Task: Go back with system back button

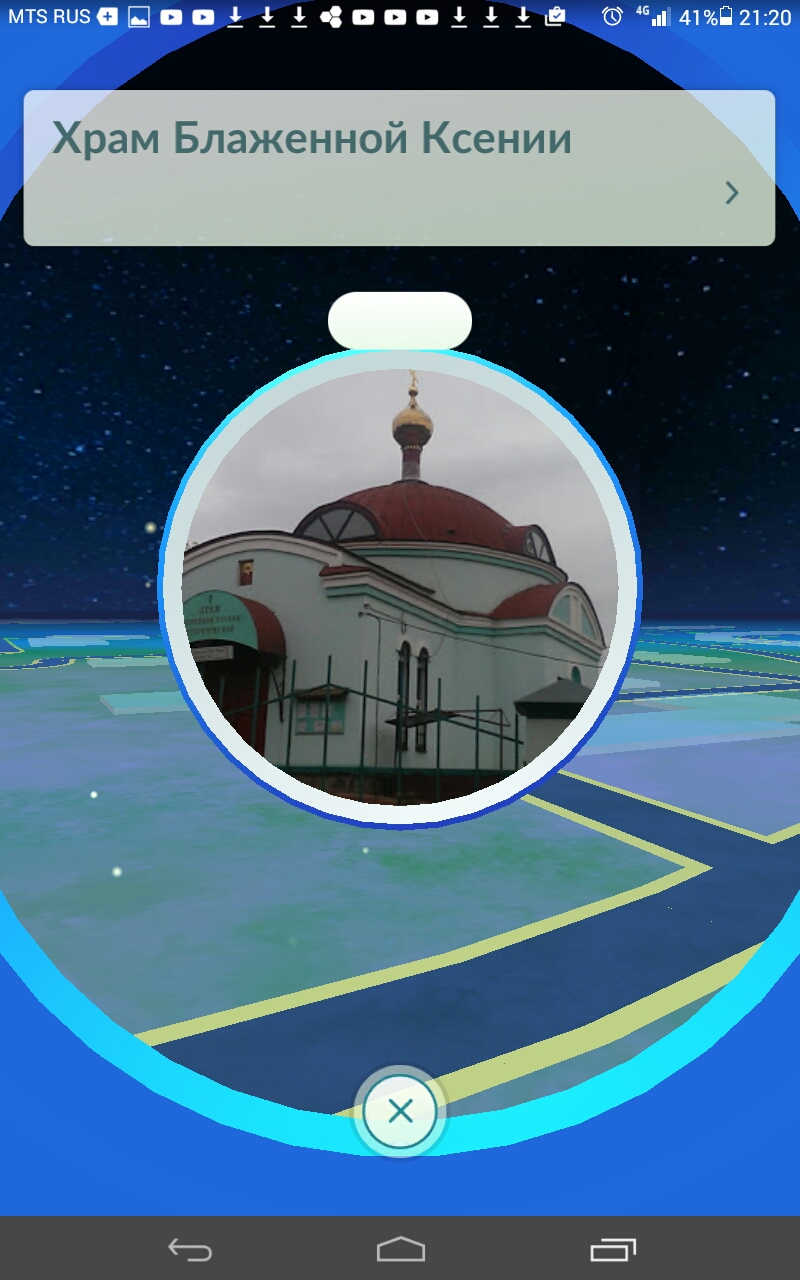Action: (190, 1249)
